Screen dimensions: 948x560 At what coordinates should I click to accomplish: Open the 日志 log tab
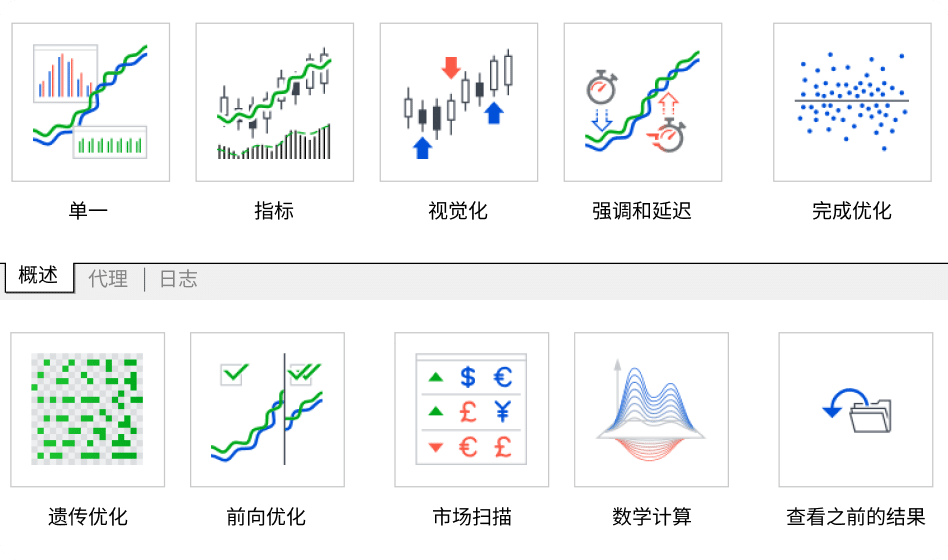click(x=178, y=279)
